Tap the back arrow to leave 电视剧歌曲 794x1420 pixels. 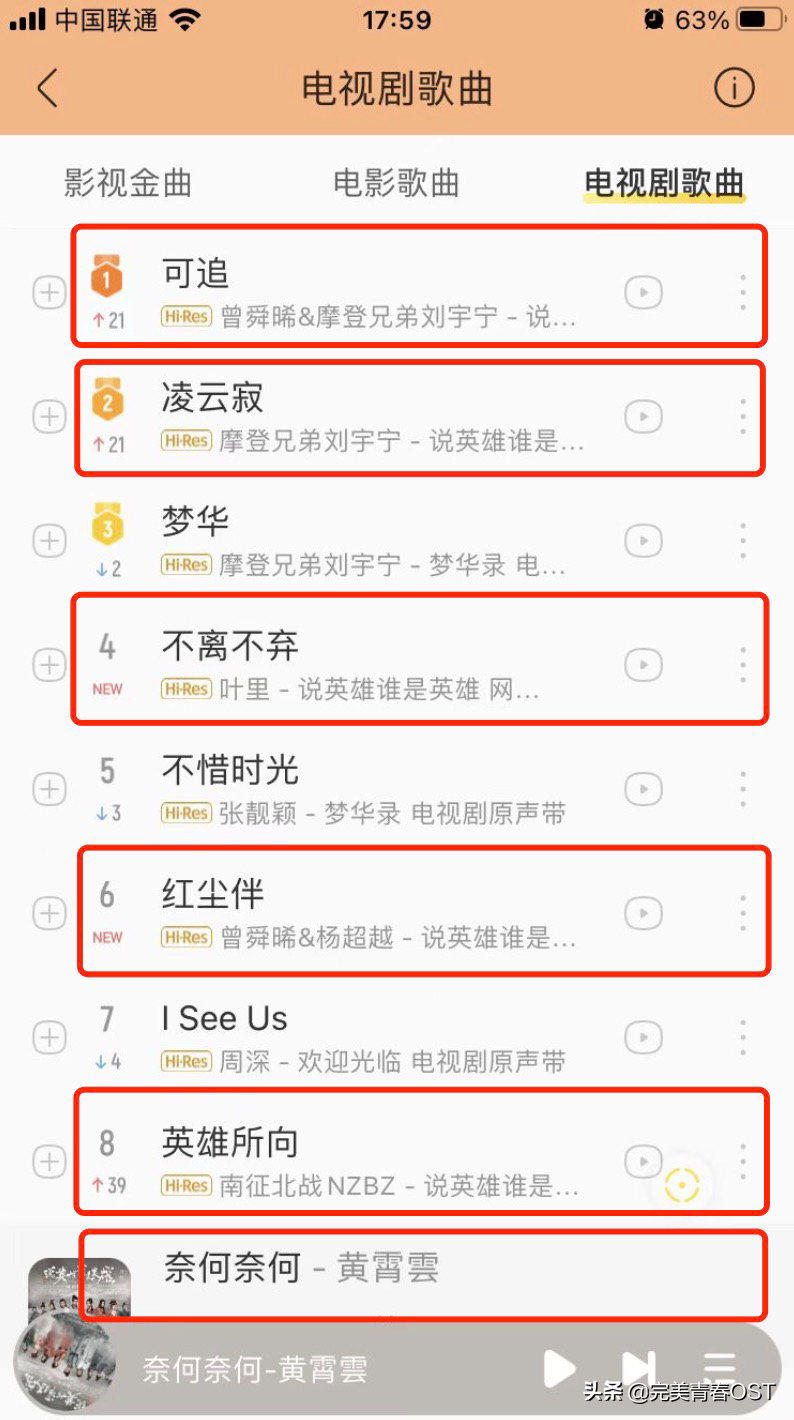click(x=47, y=88)
